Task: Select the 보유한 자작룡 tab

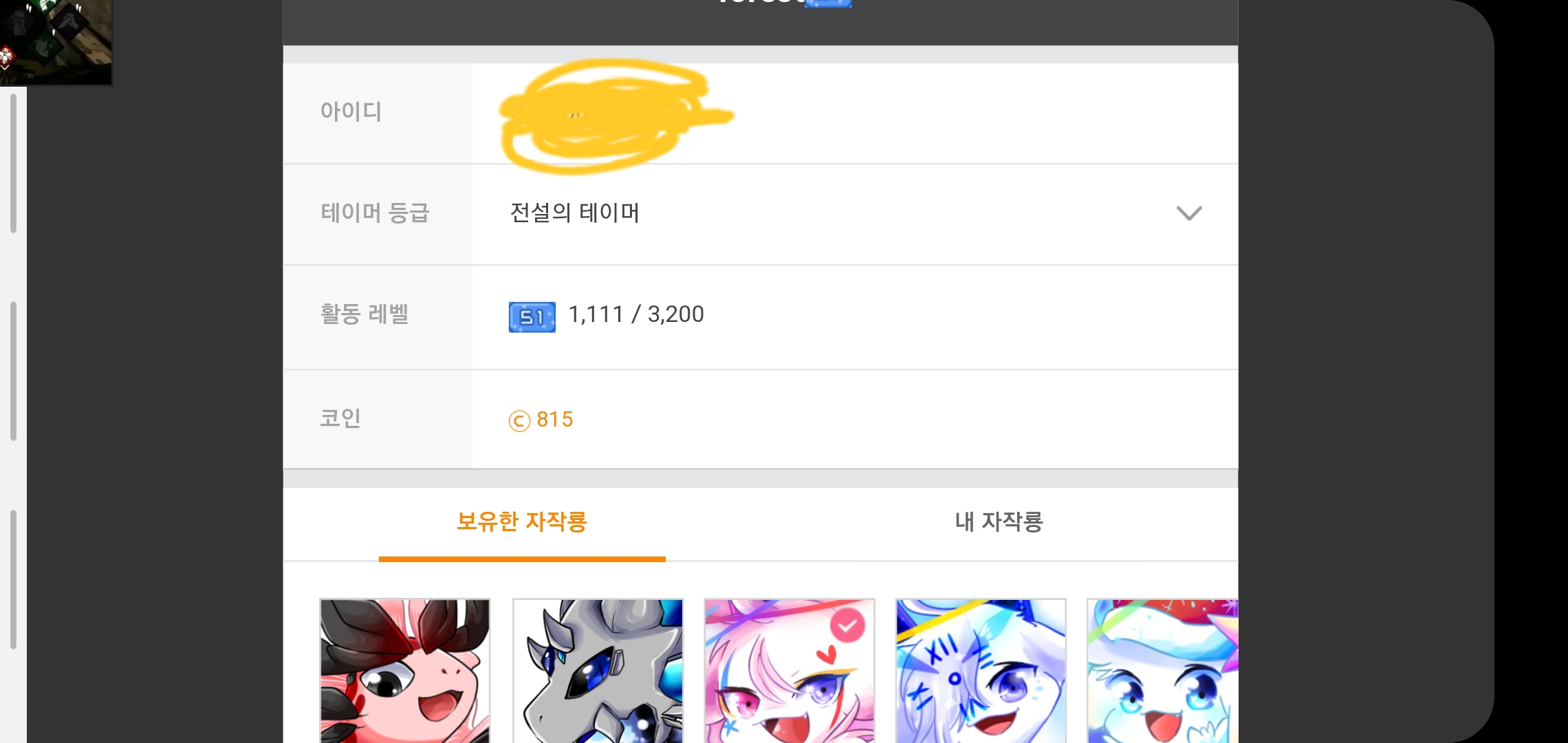Action: (x=522, y=522)
